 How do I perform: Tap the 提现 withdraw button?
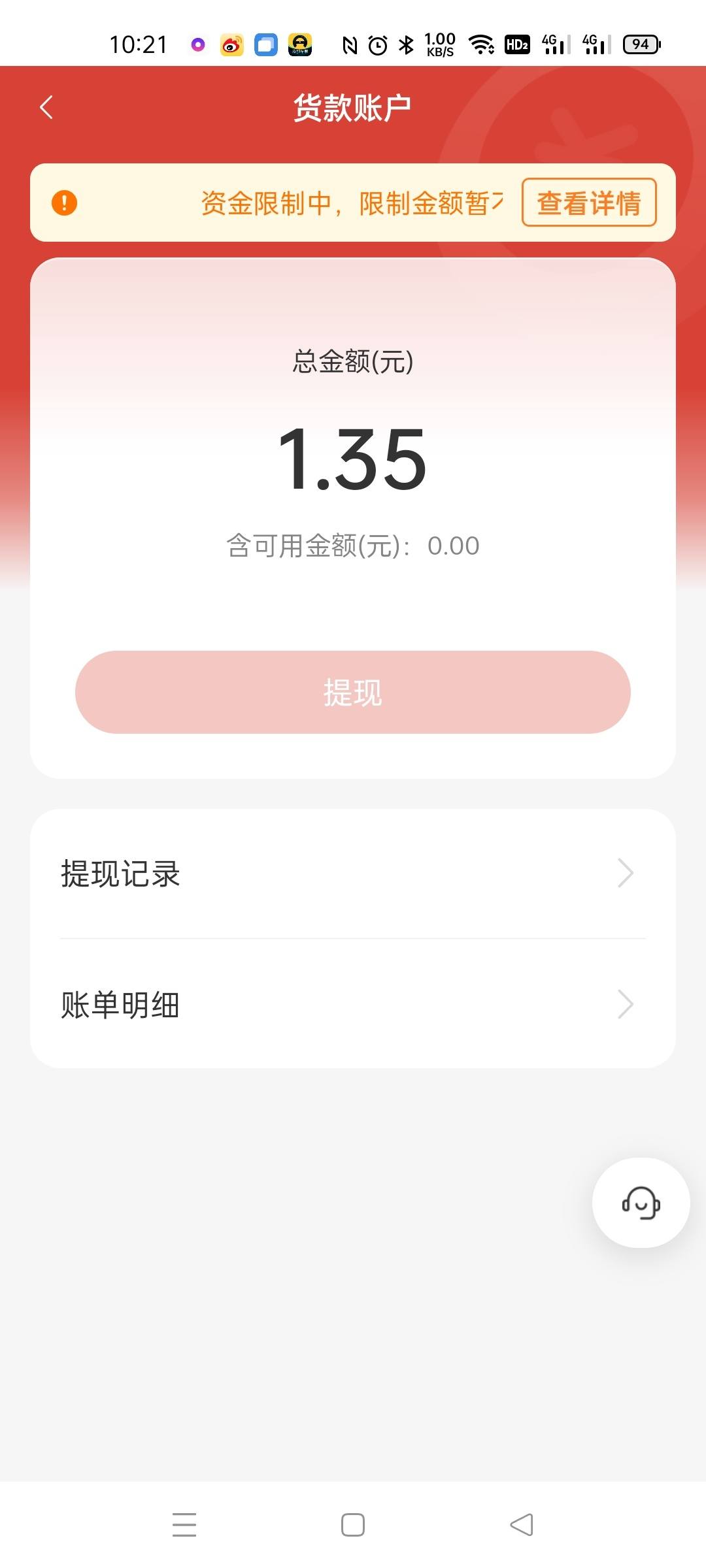[x=353, y=692]
